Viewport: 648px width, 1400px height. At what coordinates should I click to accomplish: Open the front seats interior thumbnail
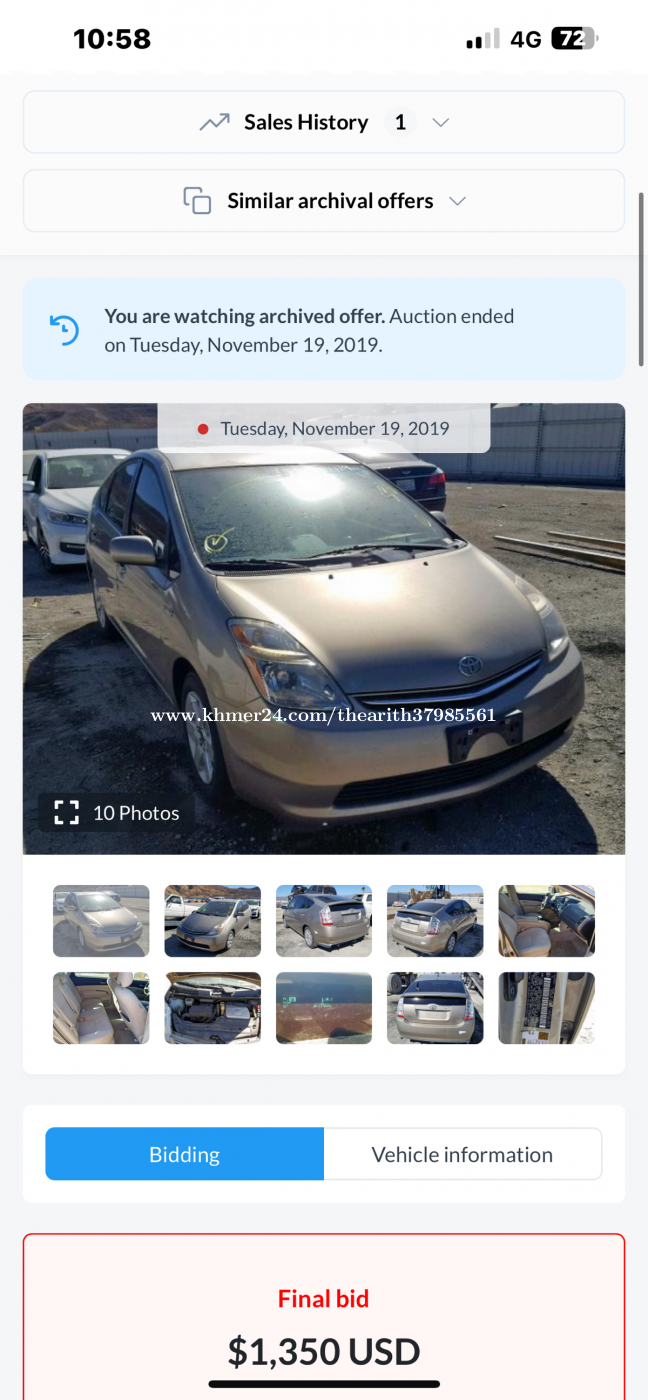coord(546,921)
